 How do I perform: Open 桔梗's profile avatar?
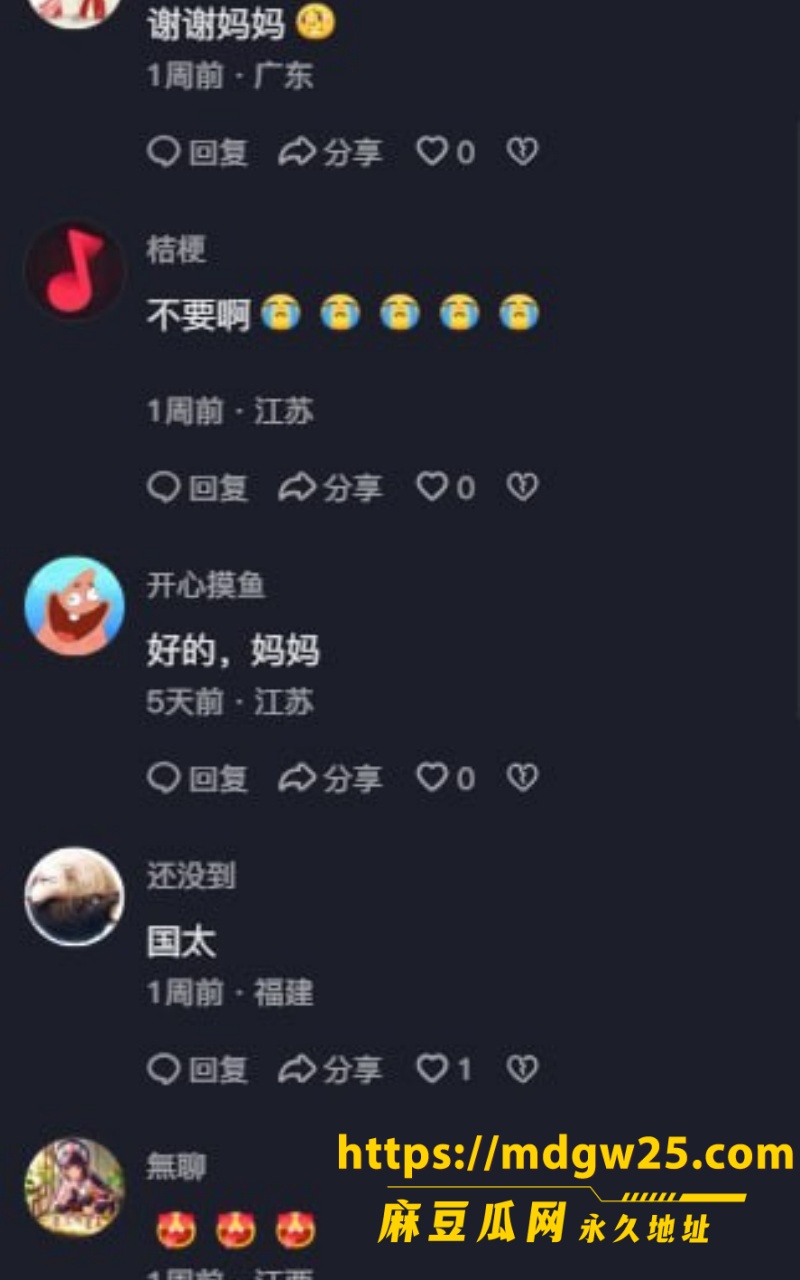tap(74, 269)
